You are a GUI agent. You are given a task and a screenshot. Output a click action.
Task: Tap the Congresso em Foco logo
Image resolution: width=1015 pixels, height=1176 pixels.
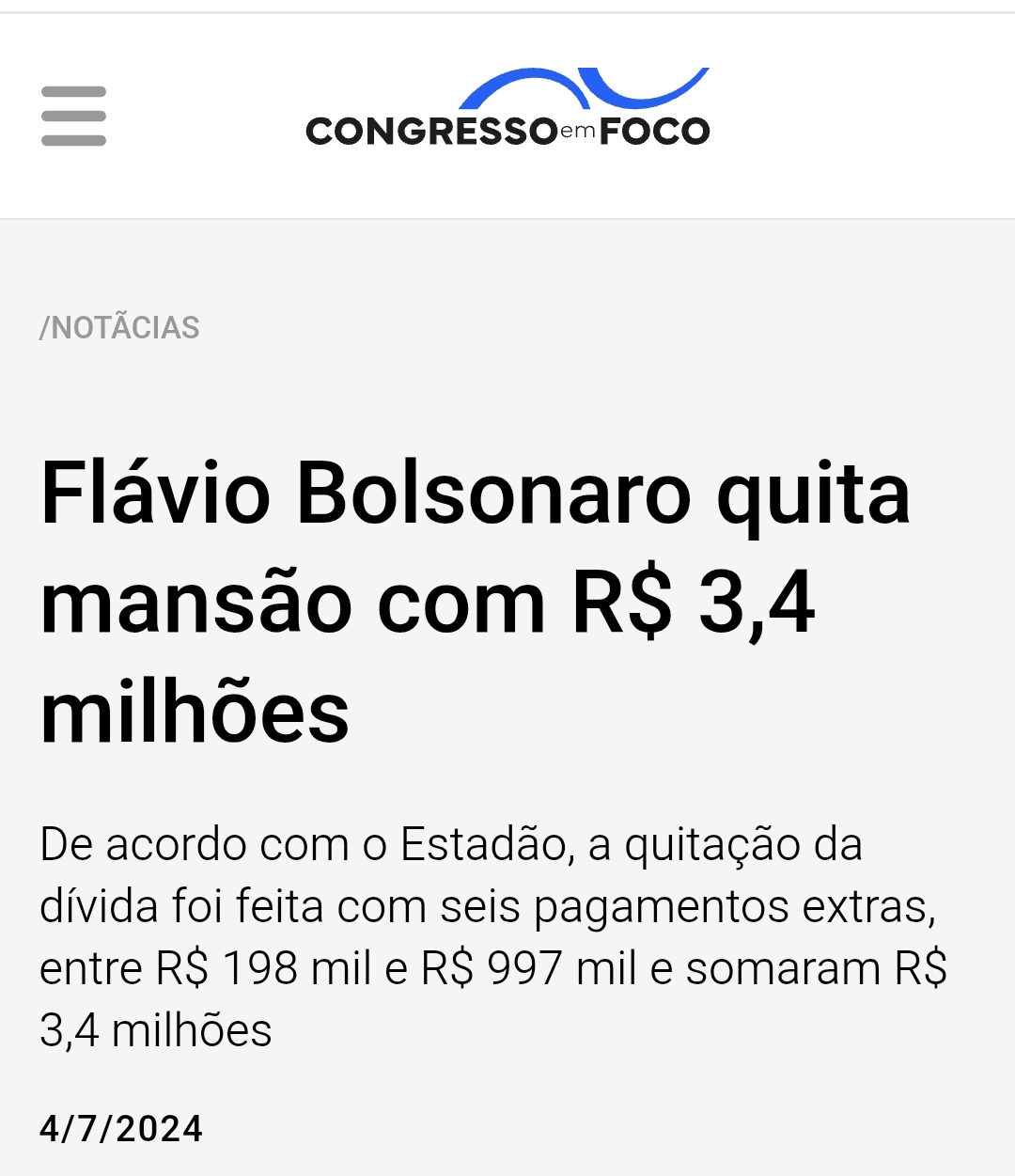pos(507,110)
